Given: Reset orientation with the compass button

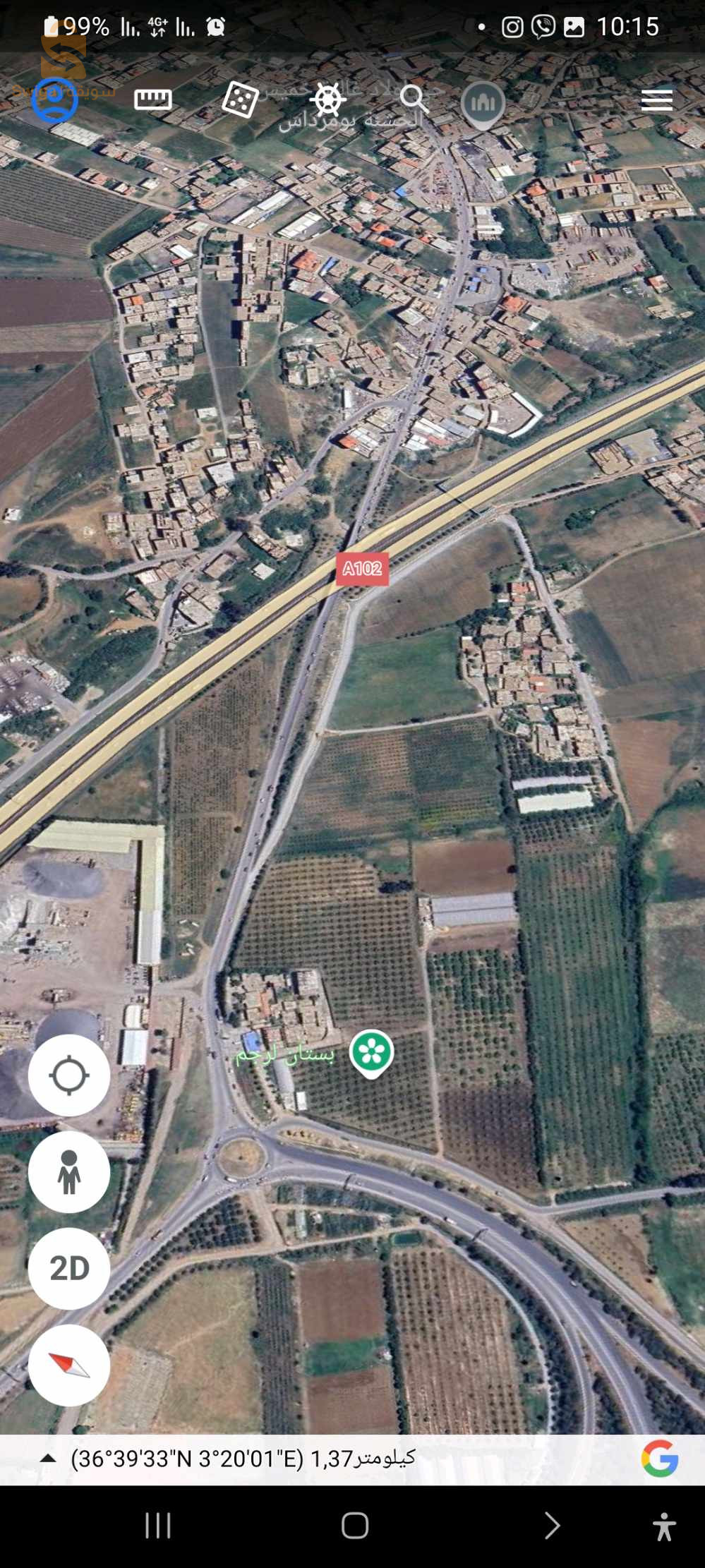Looking at the screenshot, I should coord(69,1365).
